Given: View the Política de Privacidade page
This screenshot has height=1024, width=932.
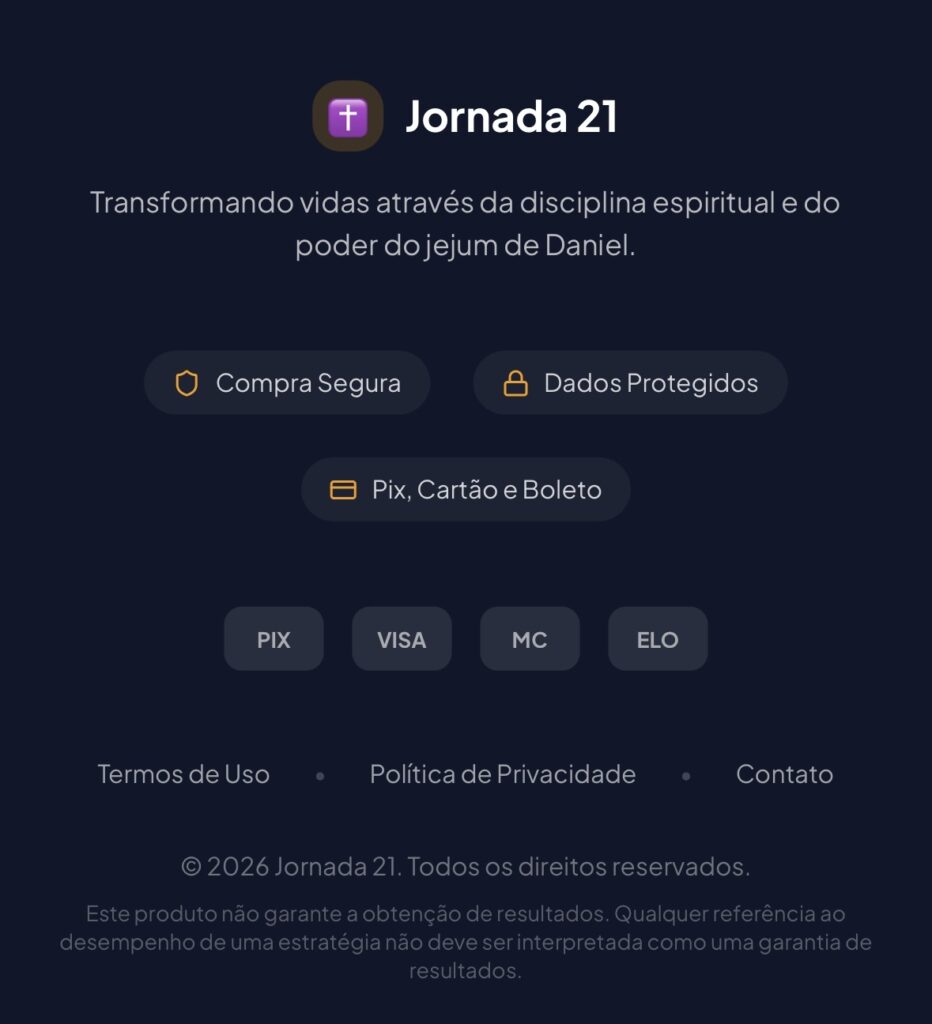Looking at the screenshot, I should pyautogui.click(x=502, y=774).
